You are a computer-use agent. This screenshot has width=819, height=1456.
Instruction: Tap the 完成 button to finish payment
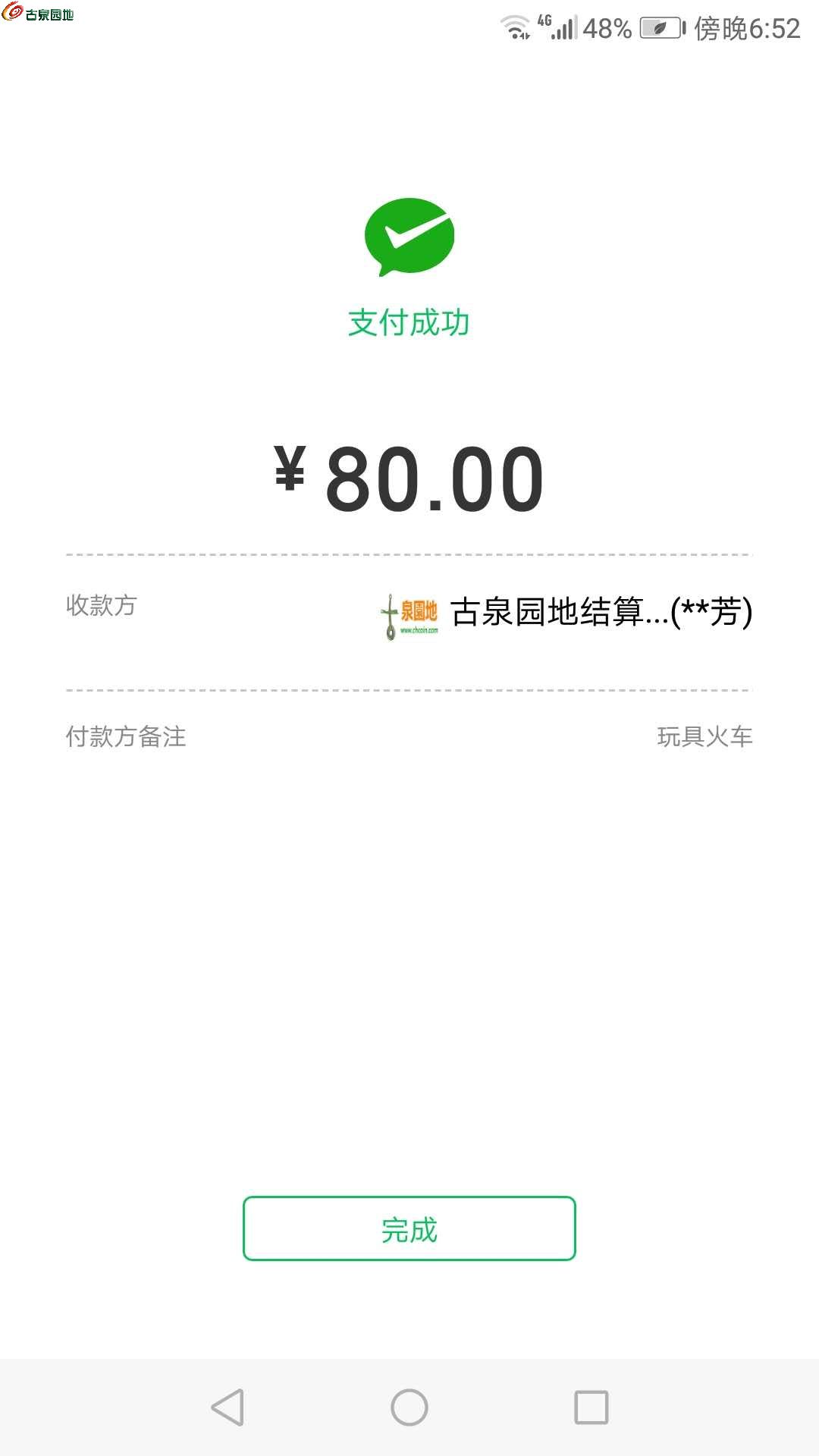coord(409,1229)
